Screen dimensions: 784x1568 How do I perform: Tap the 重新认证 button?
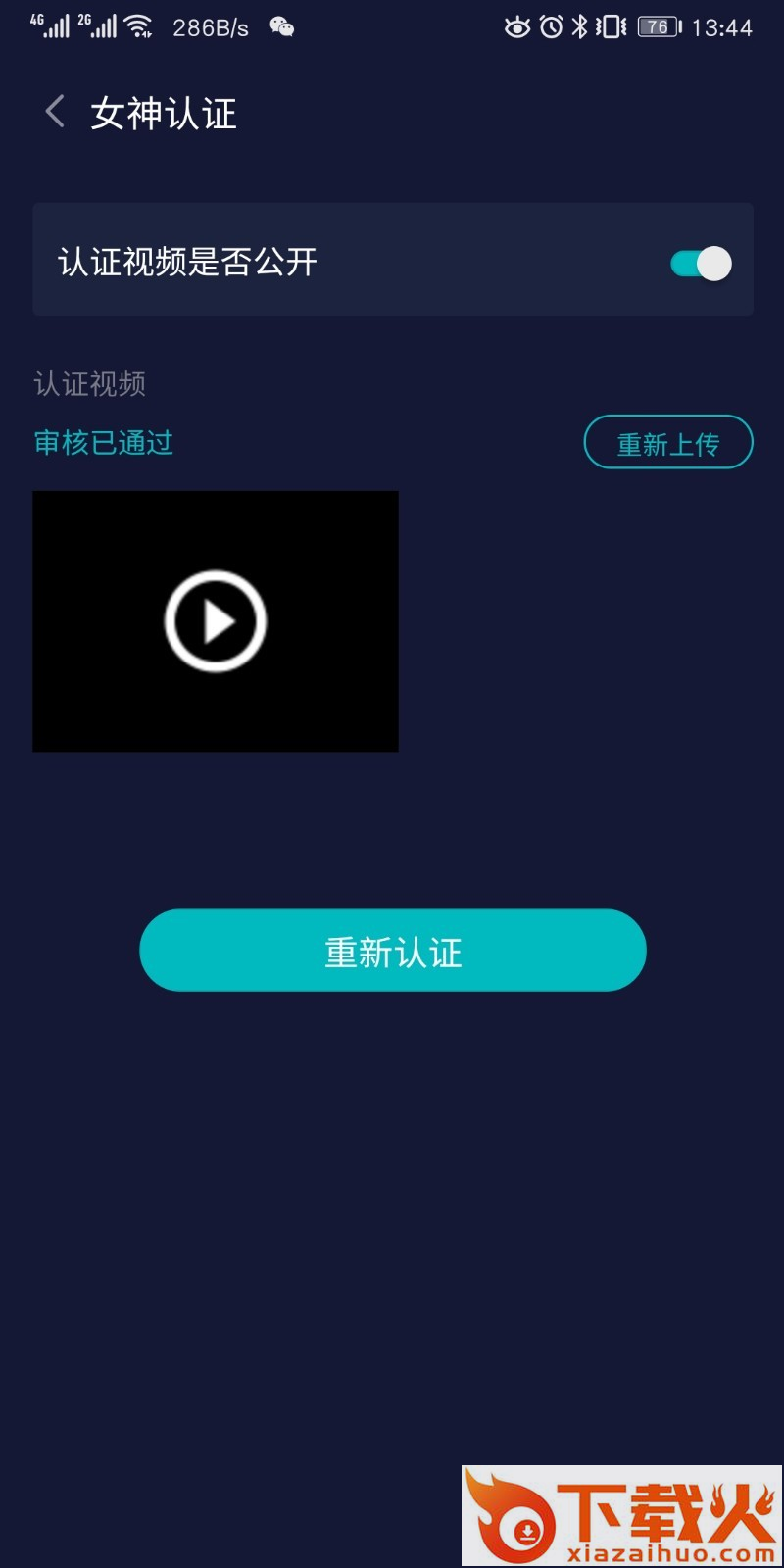pos(393,951)
